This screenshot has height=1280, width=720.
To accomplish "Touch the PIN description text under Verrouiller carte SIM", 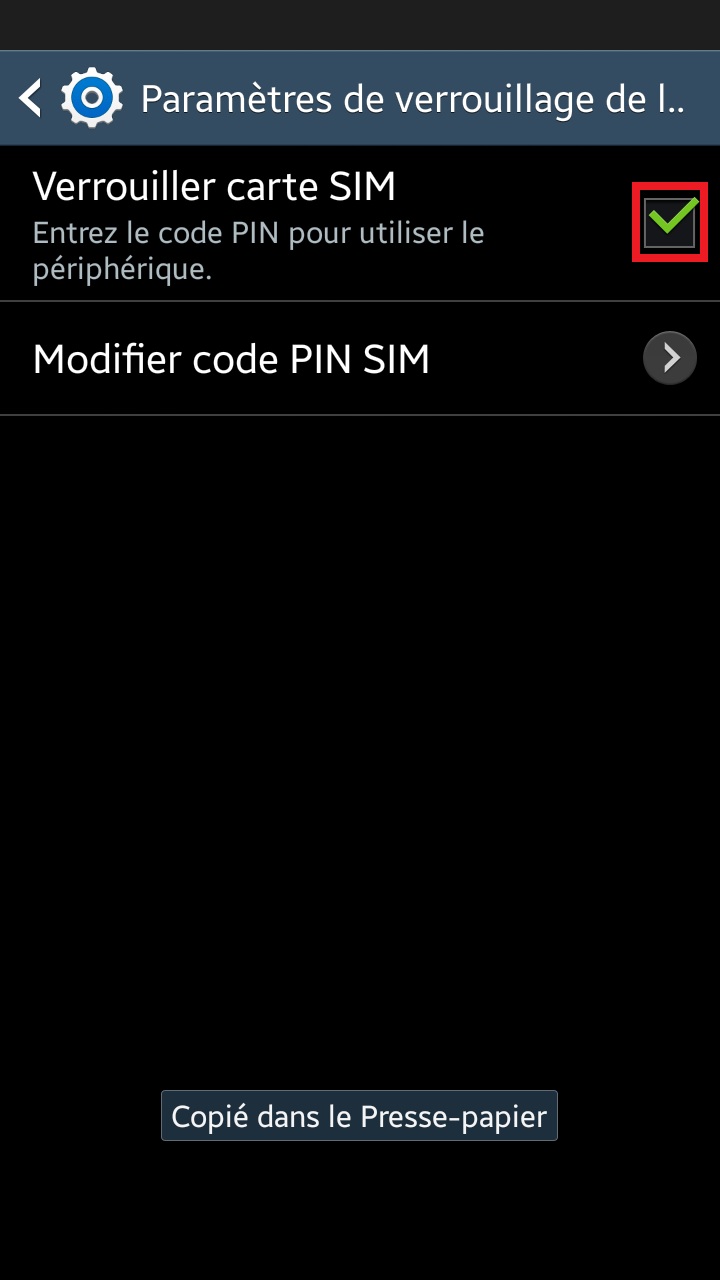I will 258,250.
